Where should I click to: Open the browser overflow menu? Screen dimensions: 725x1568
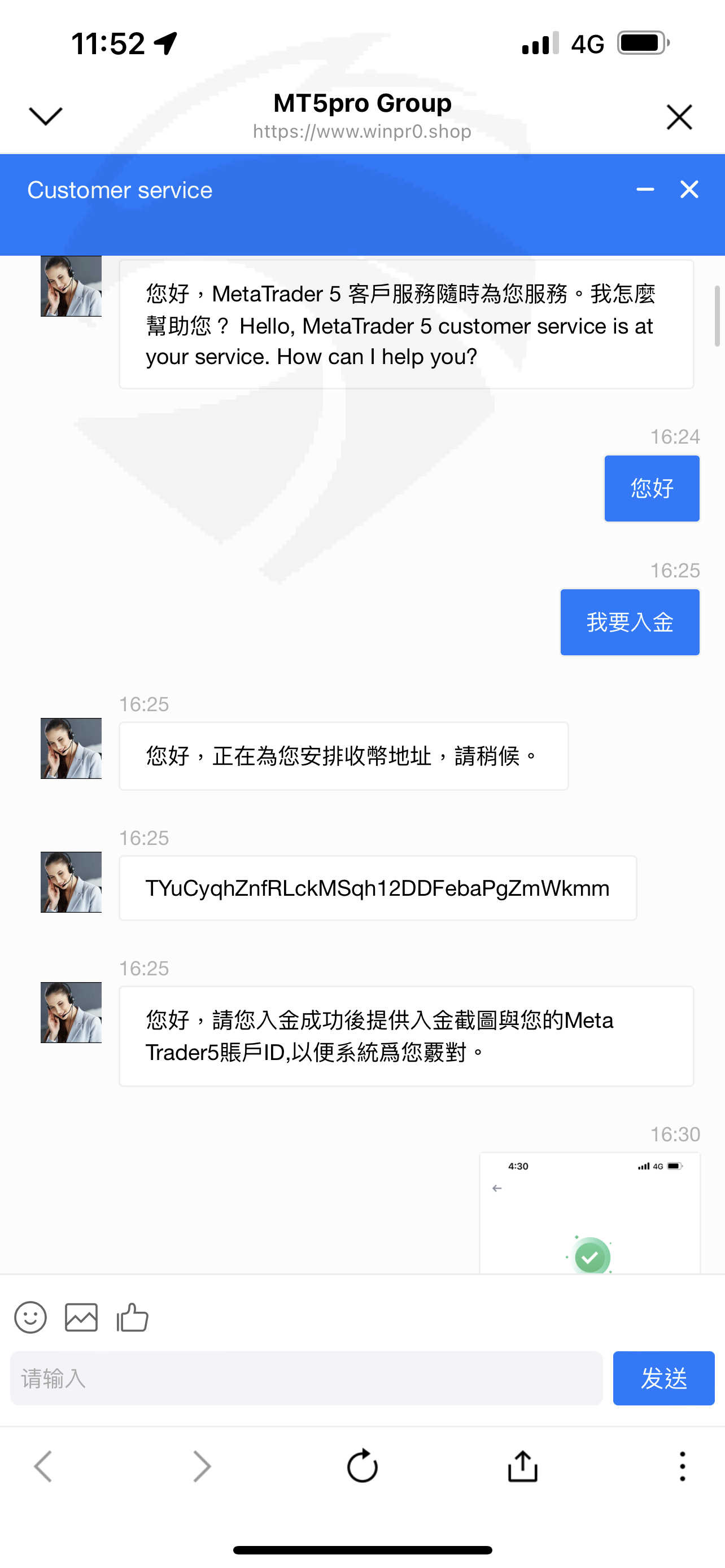point(683,1466)
